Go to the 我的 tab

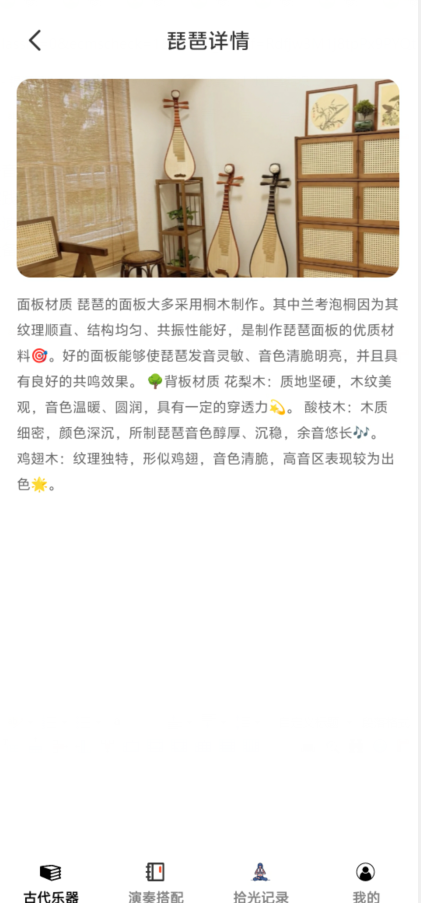366,882
